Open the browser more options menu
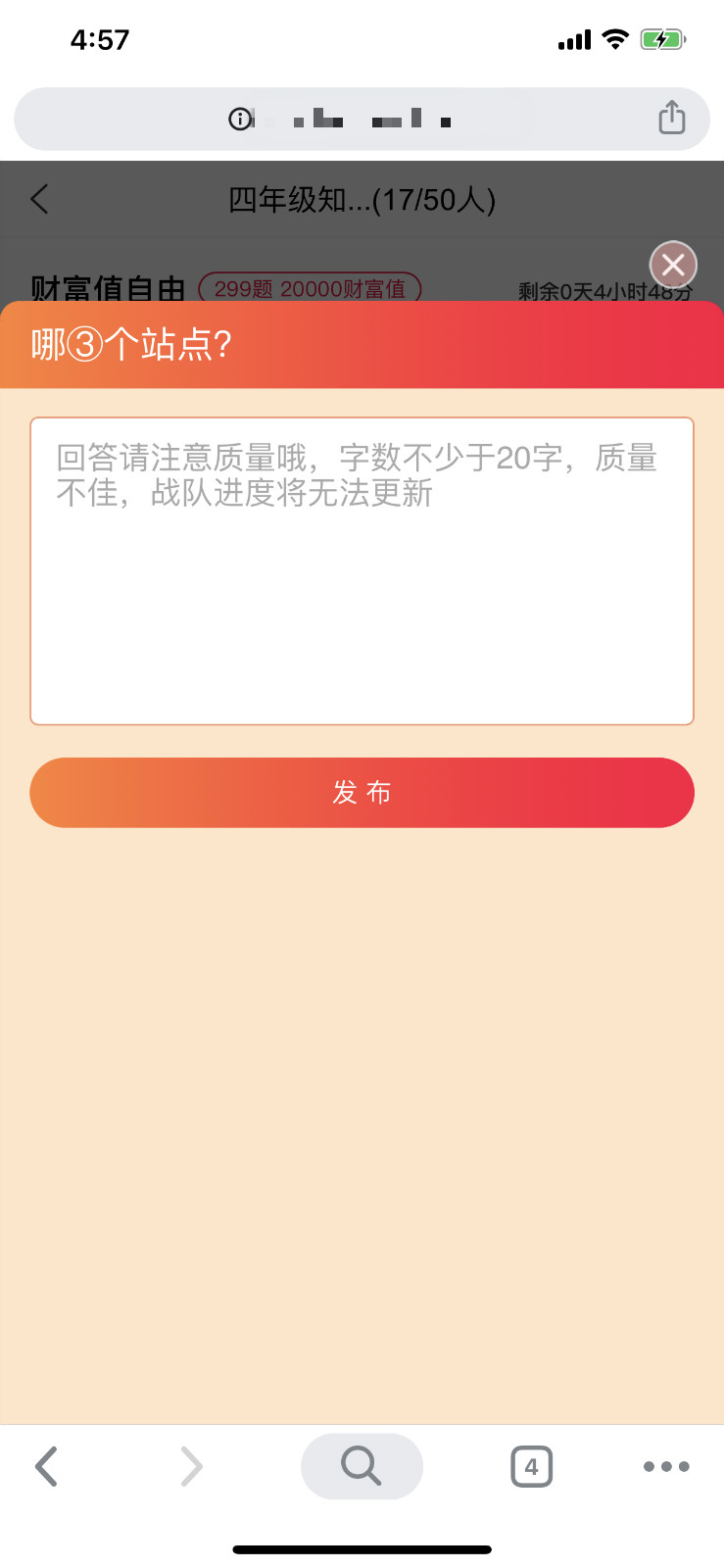Screen dimensions: 724x1568 (666, 1466)
